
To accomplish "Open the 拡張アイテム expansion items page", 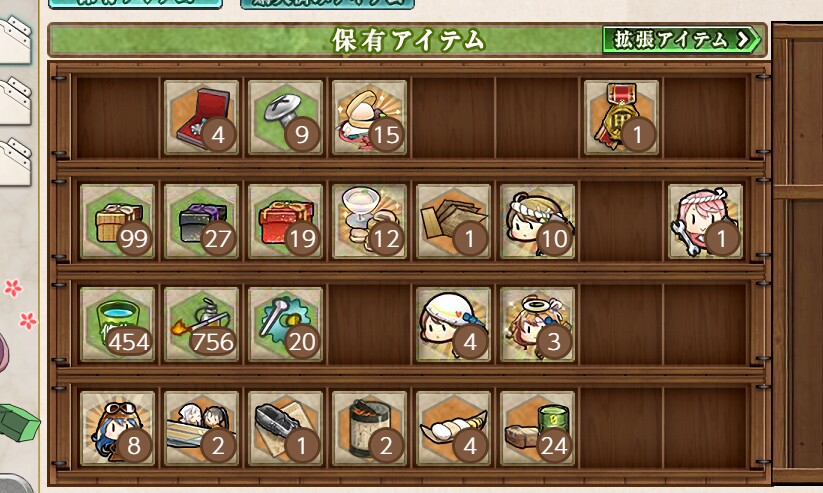I will [x=683, y=40].
